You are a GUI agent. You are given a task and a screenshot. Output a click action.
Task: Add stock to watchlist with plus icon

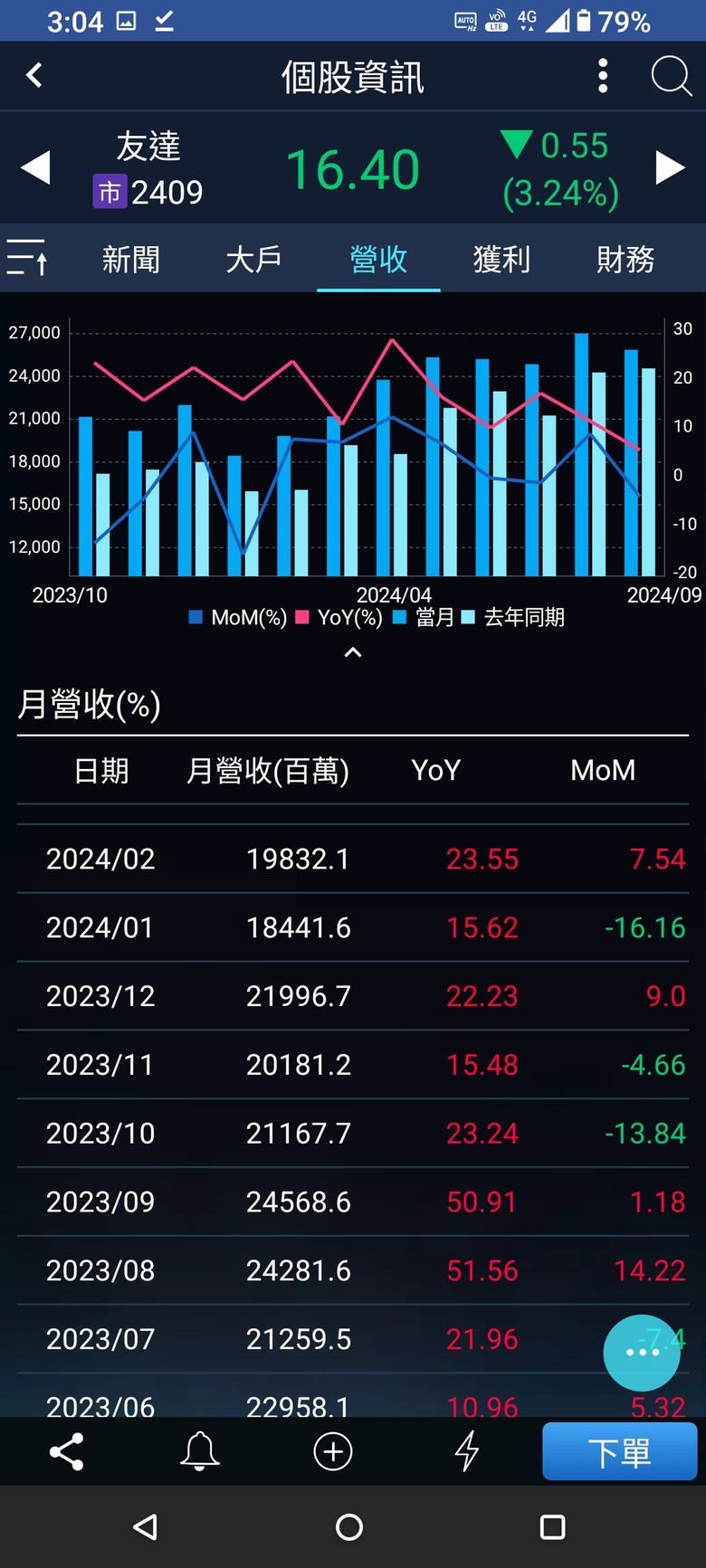pyautogui.click(x=333, y=1451)
